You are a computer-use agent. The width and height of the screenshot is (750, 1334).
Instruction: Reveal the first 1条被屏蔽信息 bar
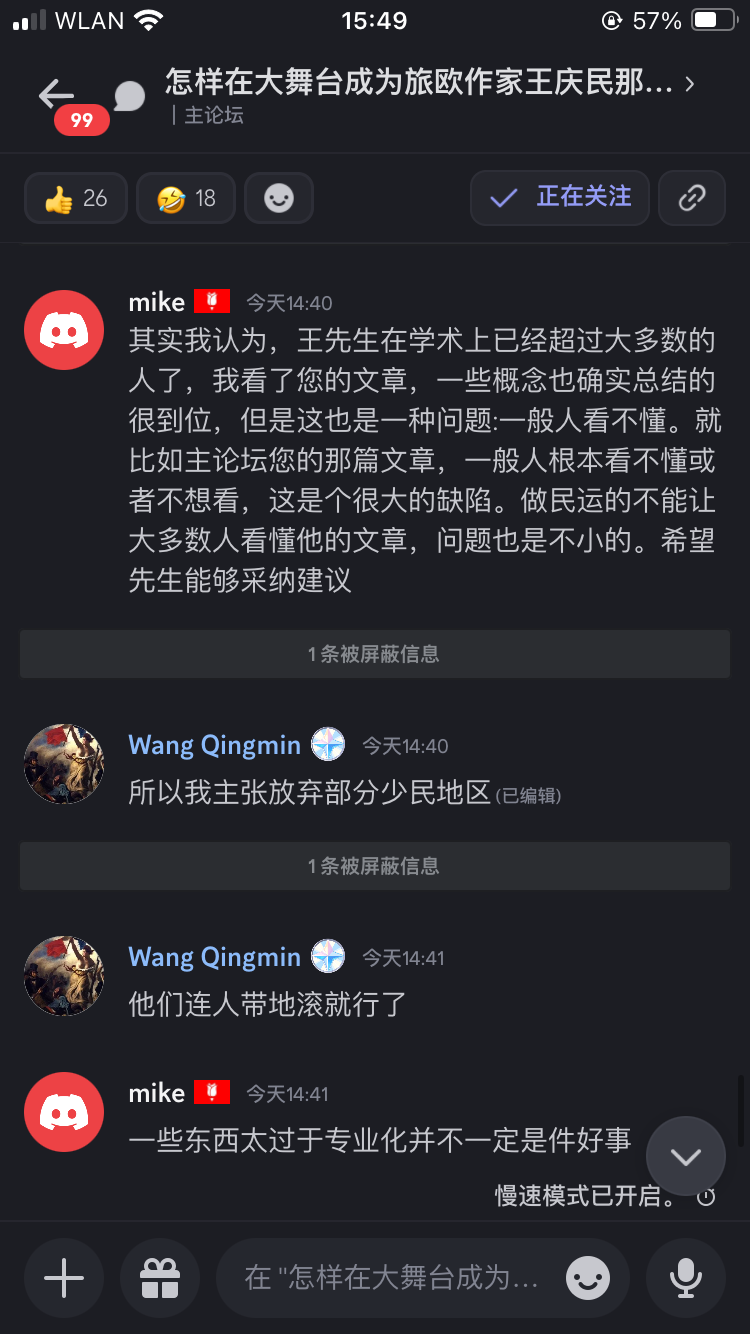[375, 655]
